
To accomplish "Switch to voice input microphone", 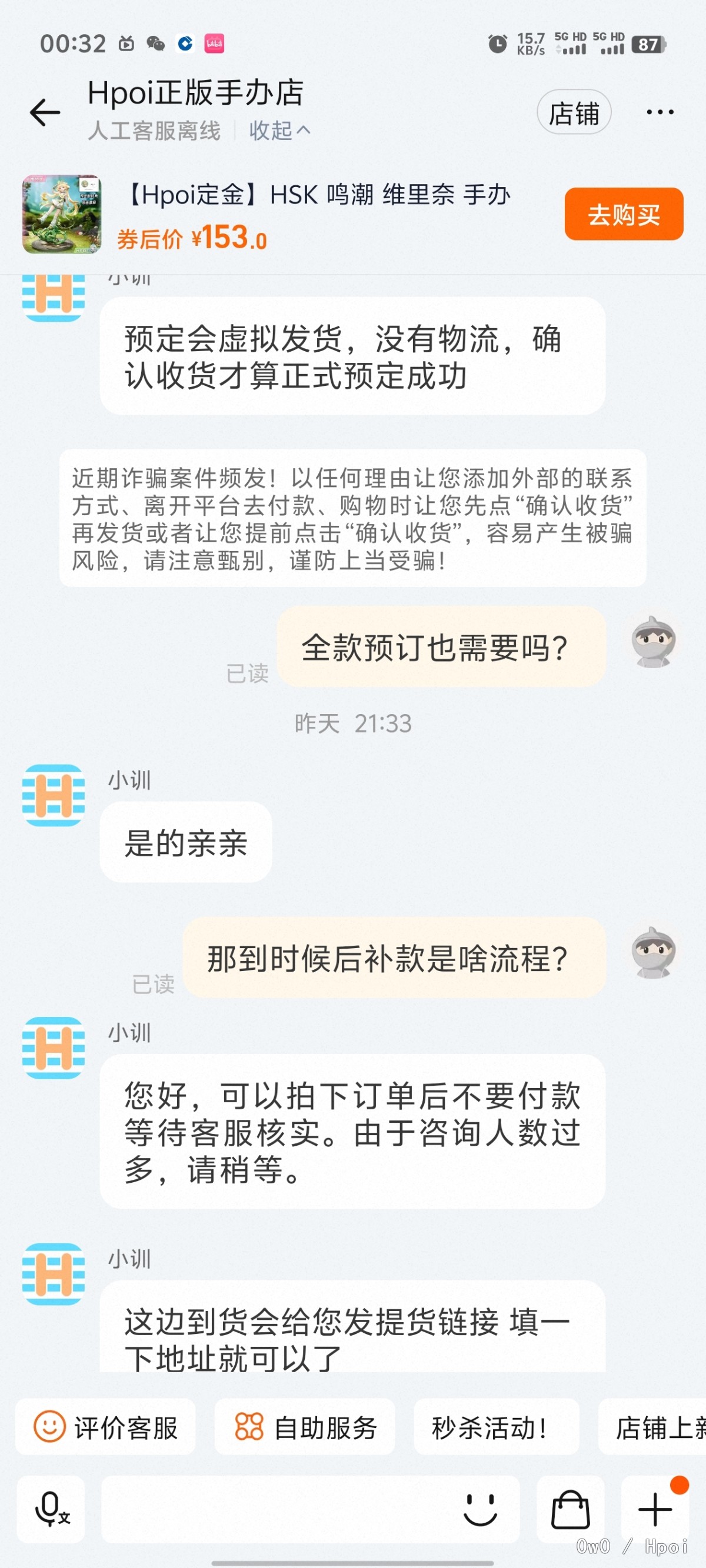I will click(51, 1509).
